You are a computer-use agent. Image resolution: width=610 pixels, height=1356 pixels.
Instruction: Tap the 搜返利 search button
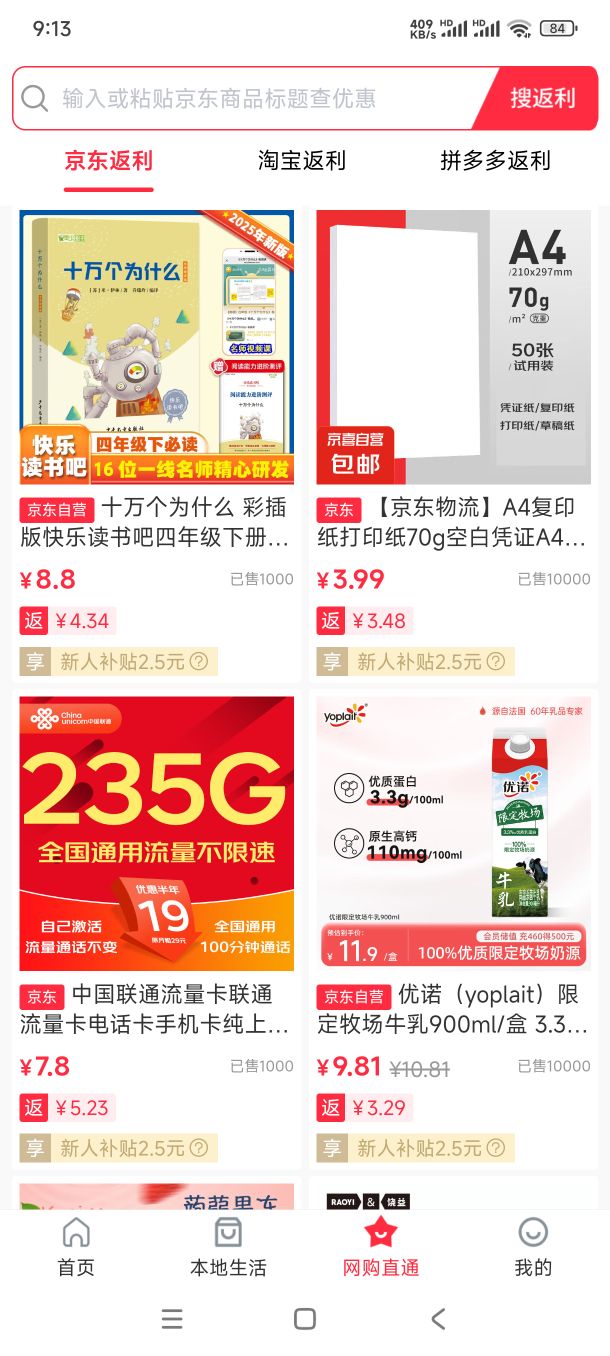(x=542, y=98)
